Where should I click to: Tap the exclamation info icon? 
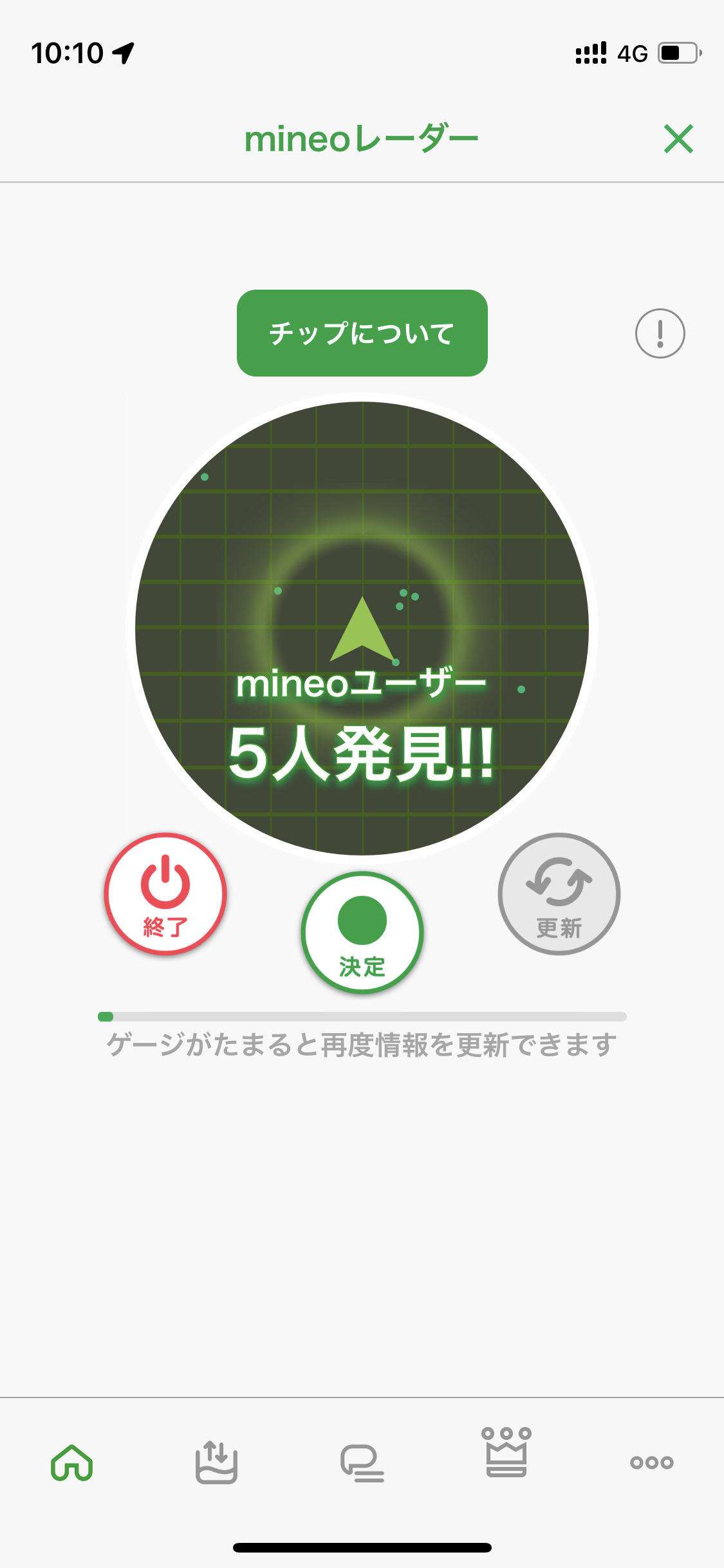pyautogui.click(x=660, y=333)
